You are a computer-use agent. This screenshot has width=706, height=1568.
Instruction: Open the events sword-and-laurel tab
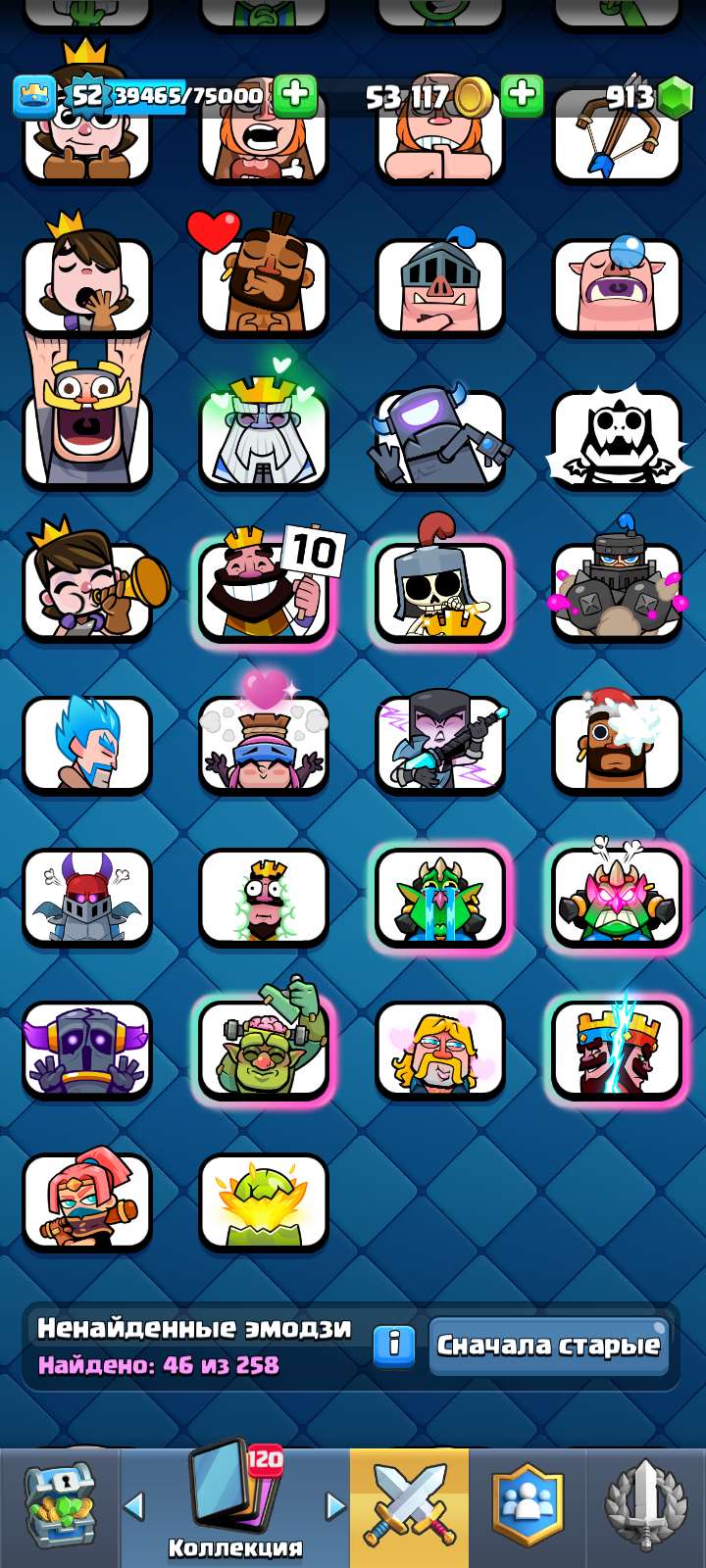pyautogui.click(x=645, y=1507)
